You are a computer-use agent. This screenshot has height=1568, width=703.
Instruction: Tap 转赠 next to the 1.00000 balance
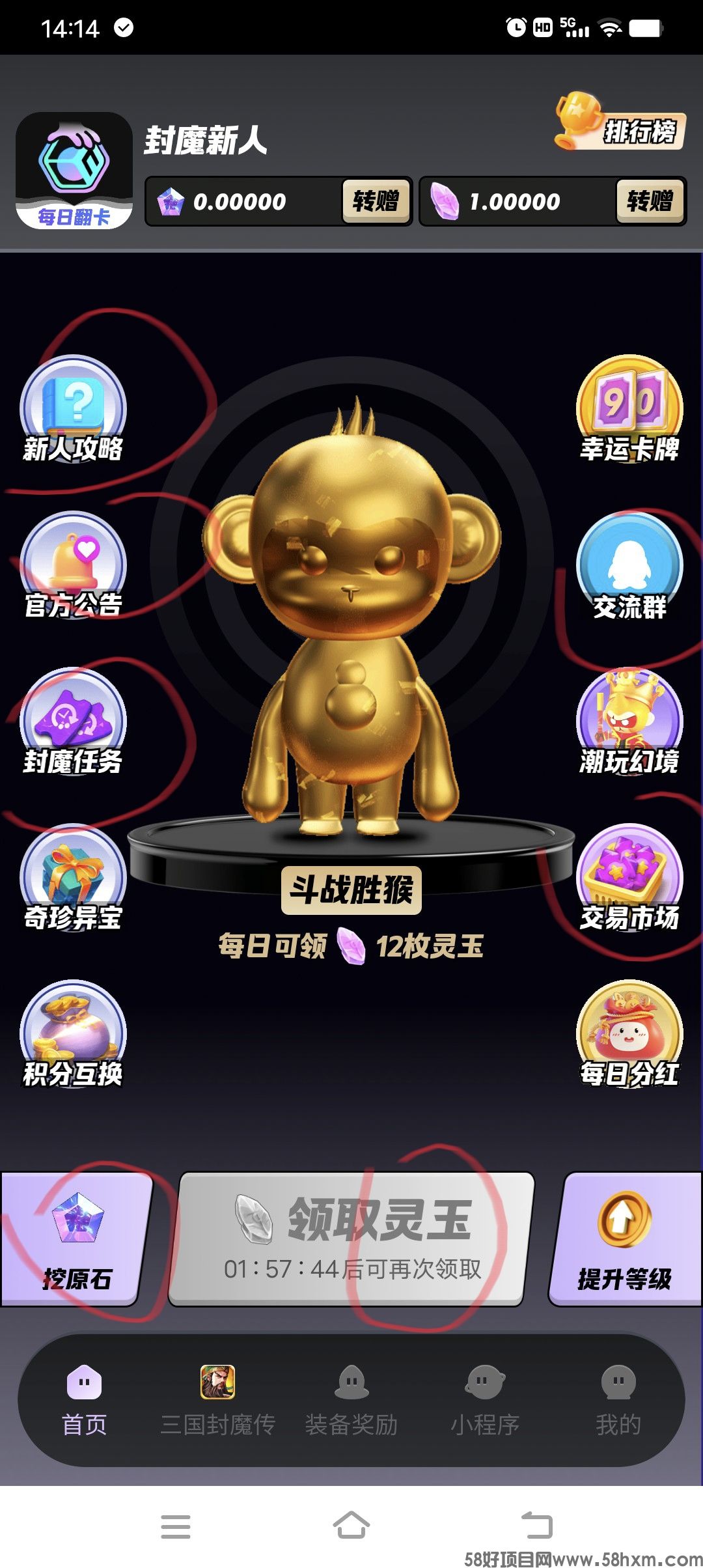pos(650,201)
